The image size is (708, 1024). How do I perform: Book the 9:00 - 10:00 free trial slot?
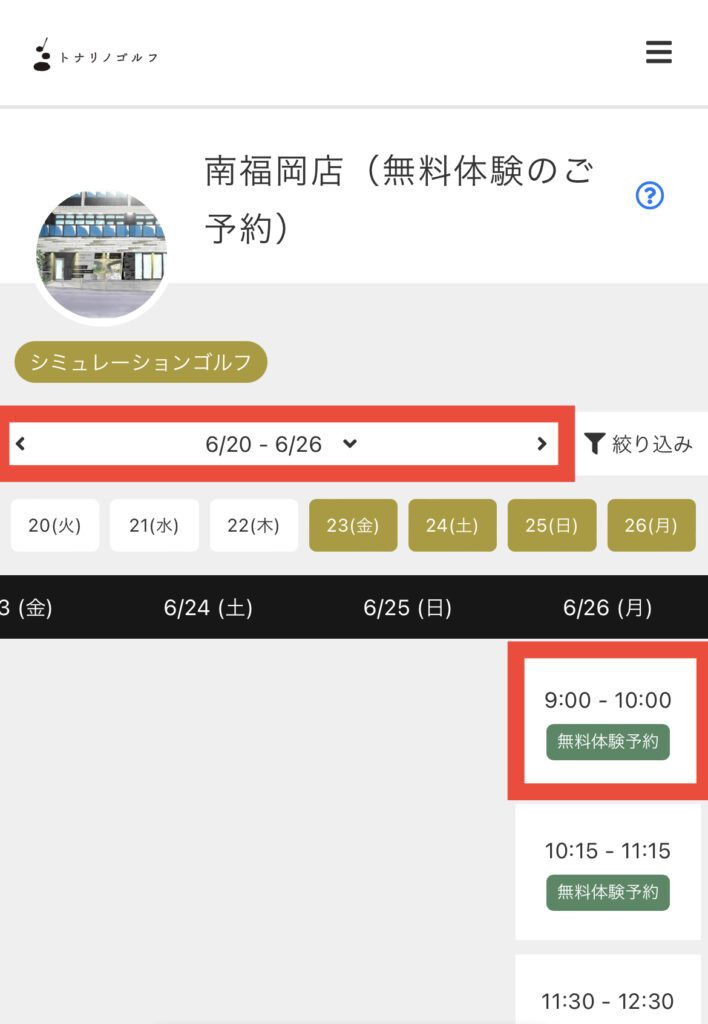click(608, 742)
